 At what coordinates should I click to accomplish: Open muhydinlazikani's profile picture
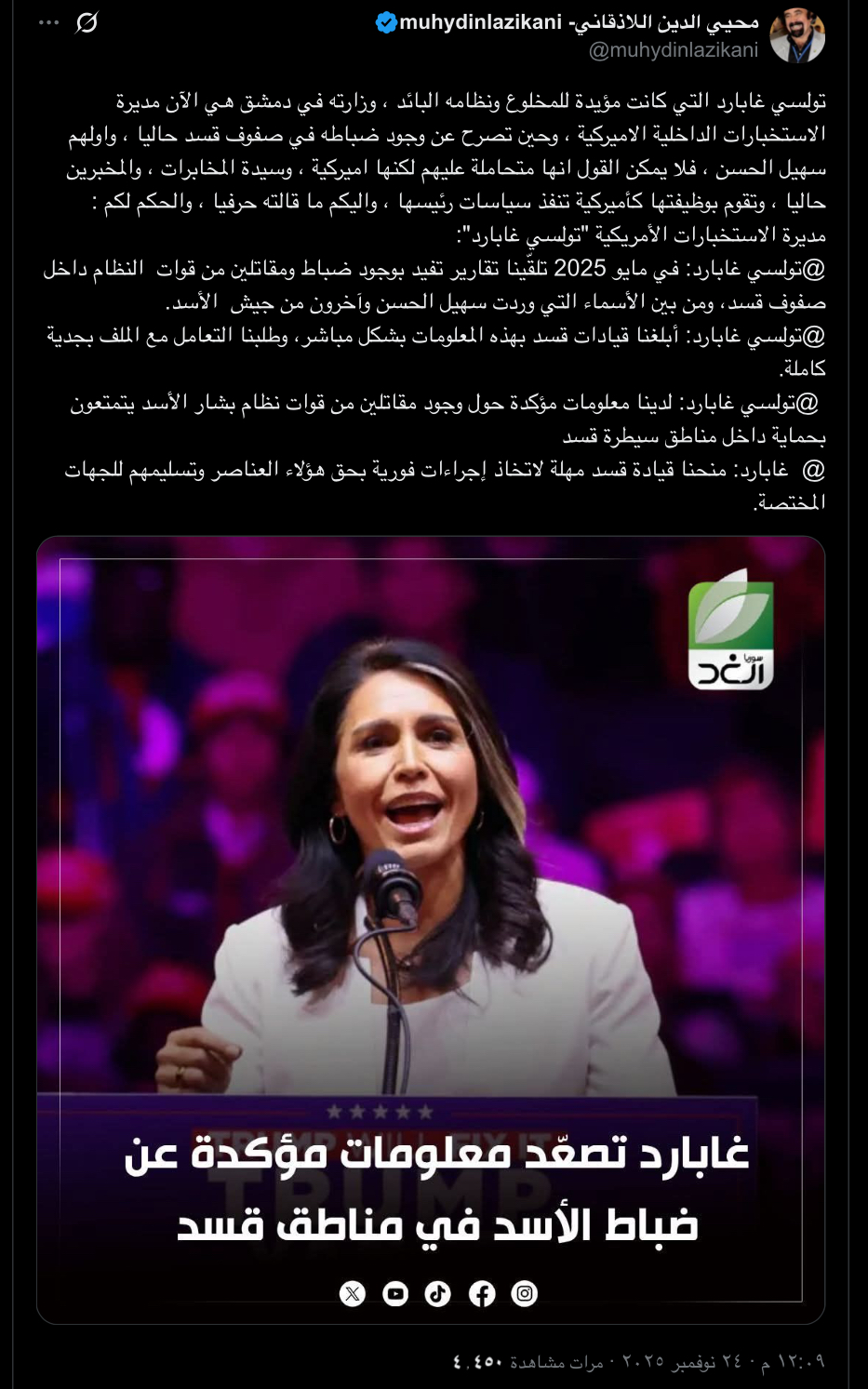[x=798, y=35]
